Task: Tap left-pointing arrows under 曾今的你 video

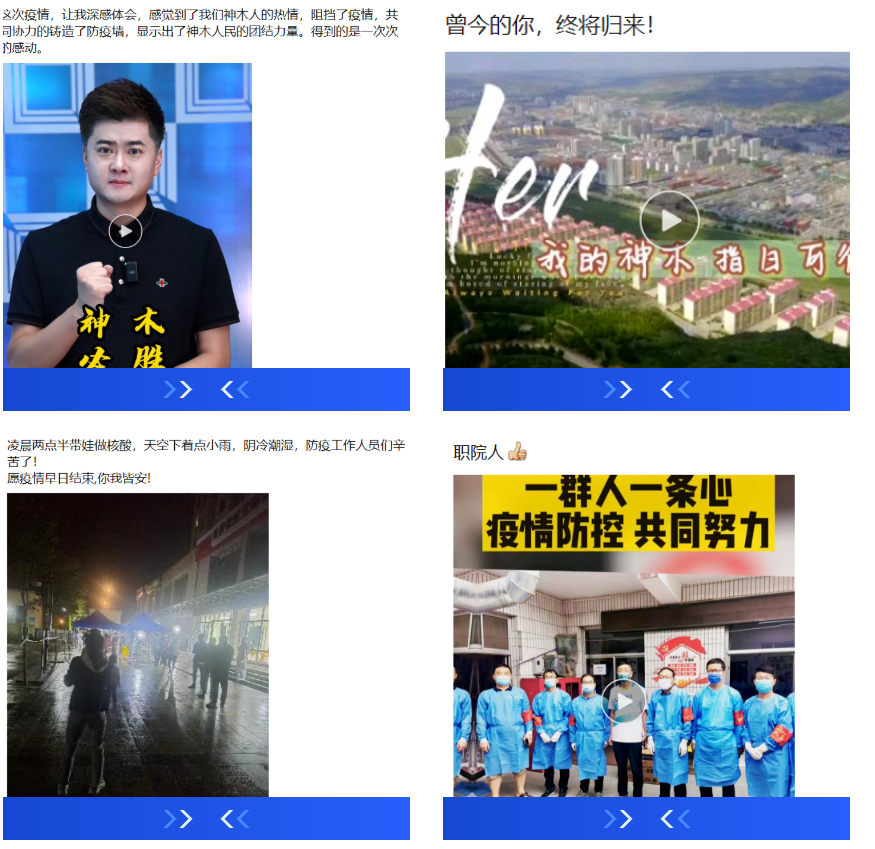Action: click(675, 389)
